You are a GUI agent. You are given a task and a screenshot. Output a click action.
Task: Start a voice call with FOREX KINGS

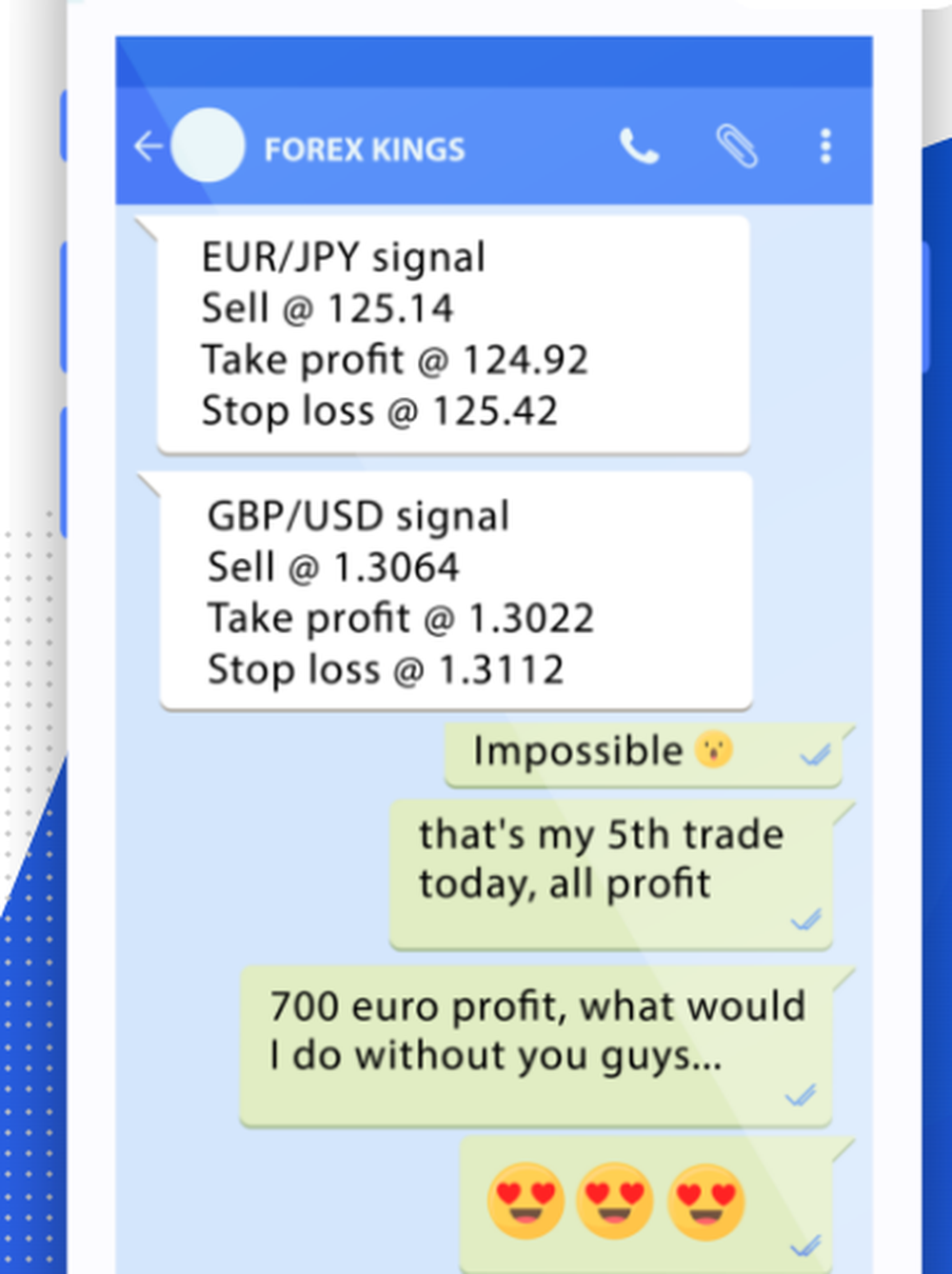pyautogui.click(x=639, y=147)
